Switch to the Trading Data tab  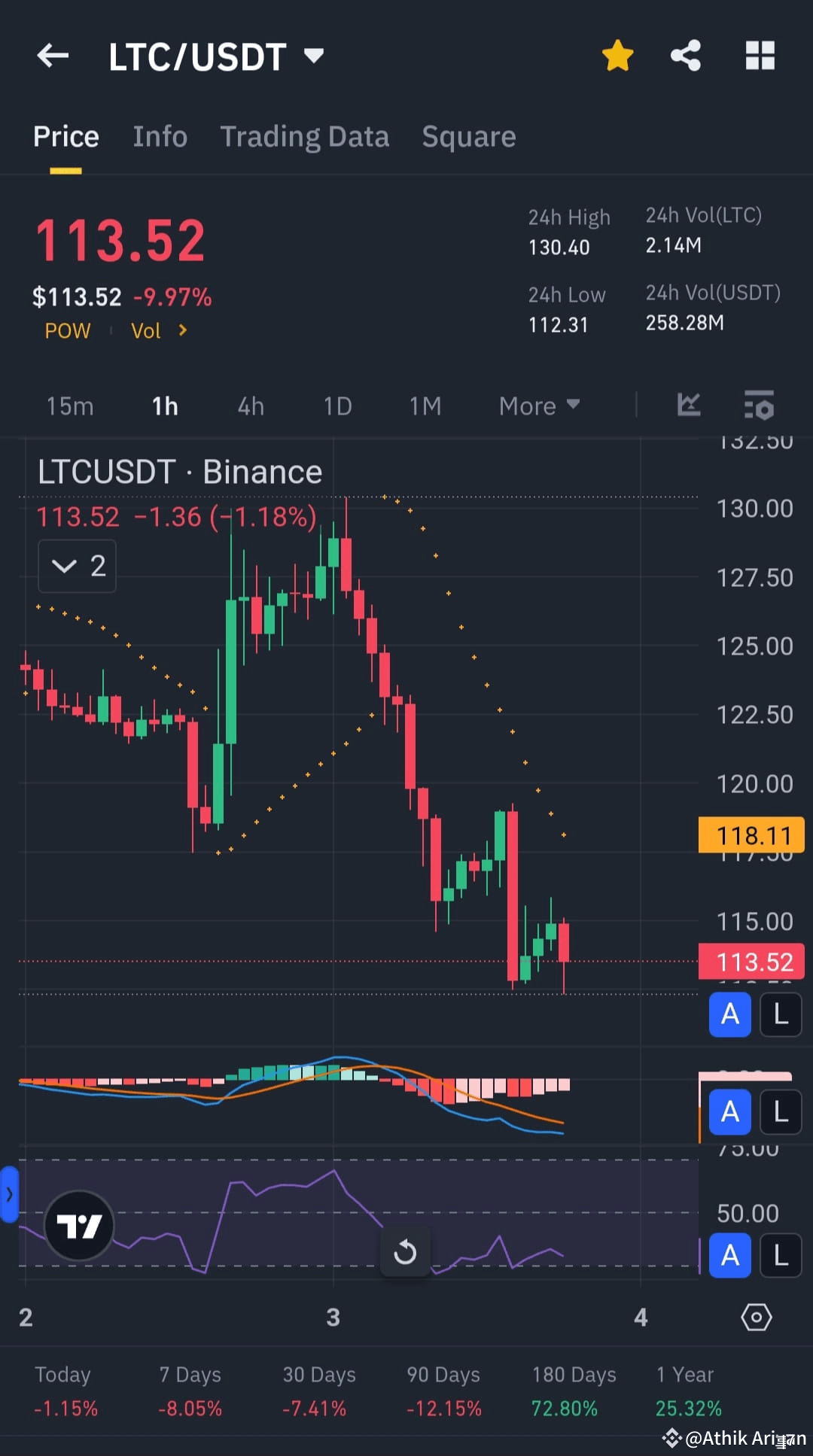pyautogui.click(x=305, y=136)
